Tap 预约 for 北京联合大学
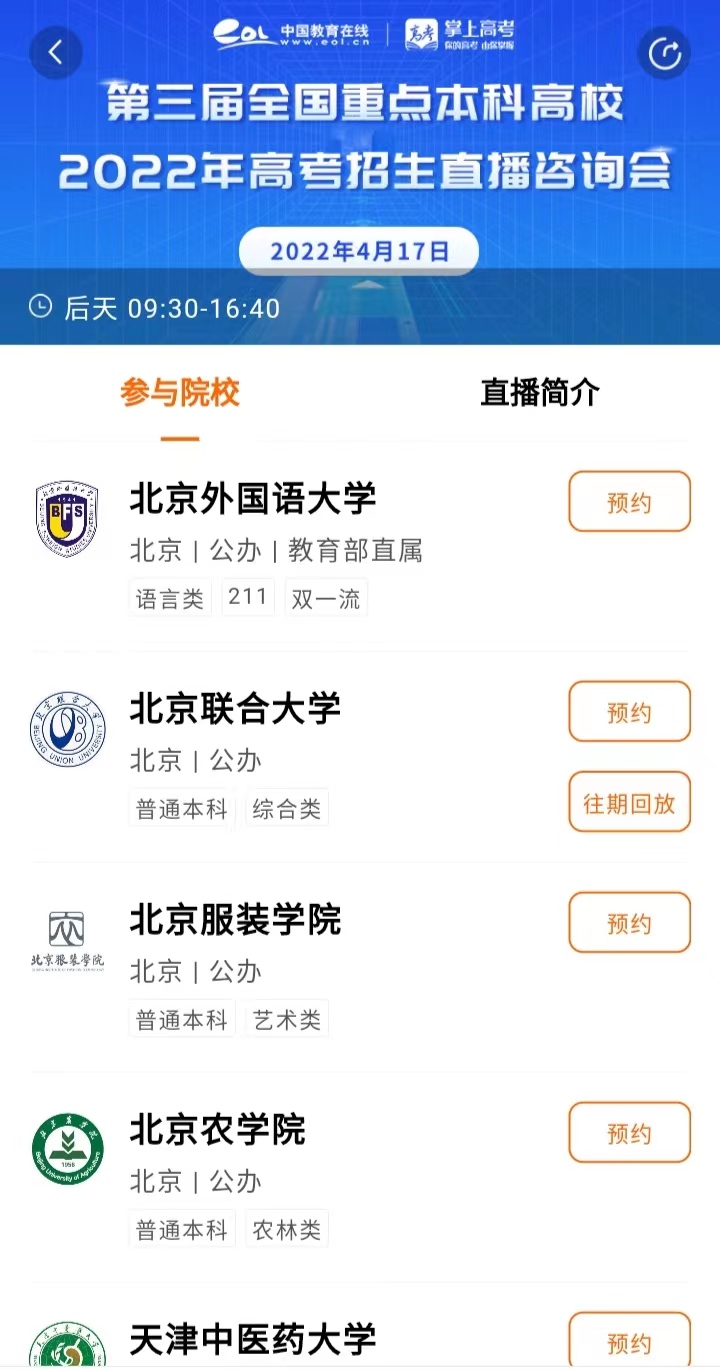Screen dimensions: 720x1371 (630, 712)
